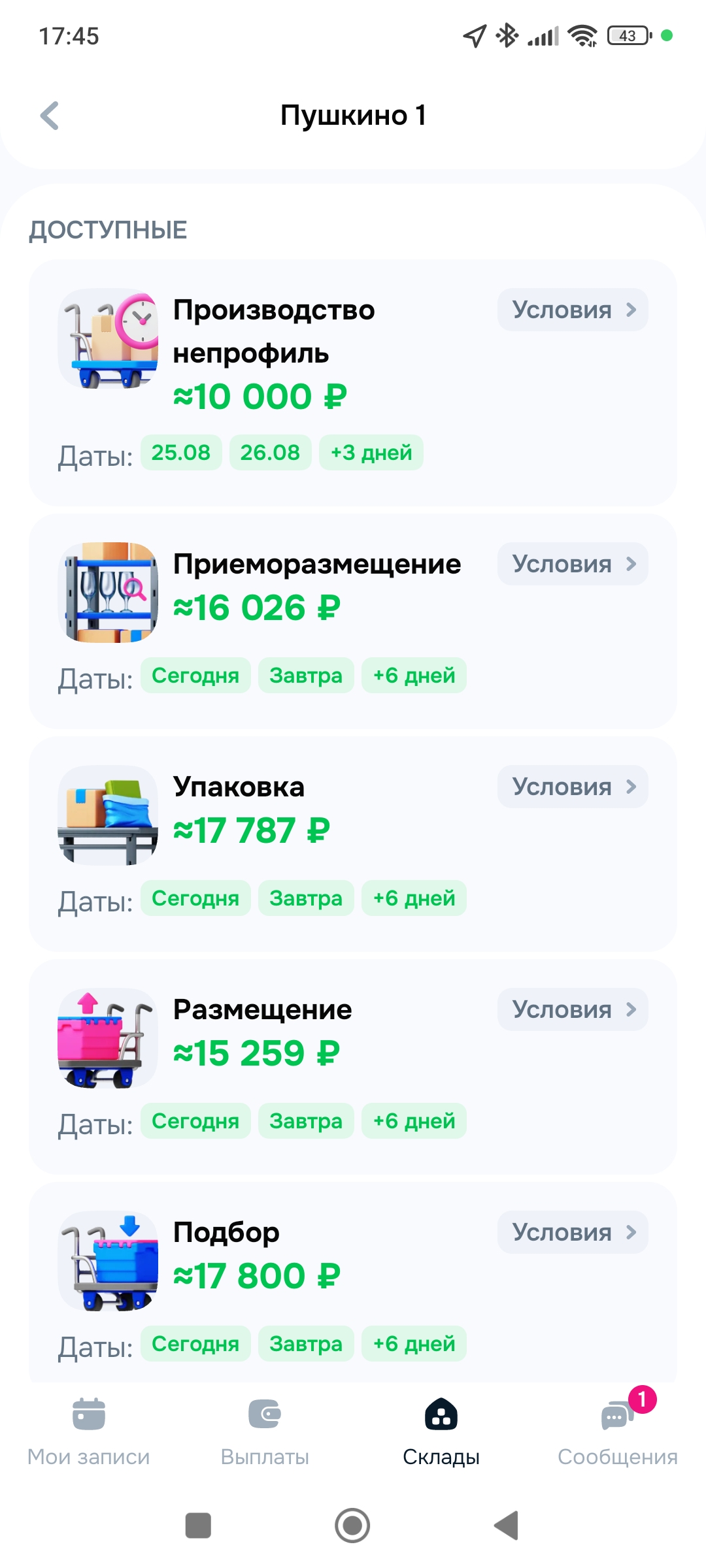Go back from Пушкино 1 screen
Image resolution: width=706 pixels, height=1568 pixels.
click(50, 116)
